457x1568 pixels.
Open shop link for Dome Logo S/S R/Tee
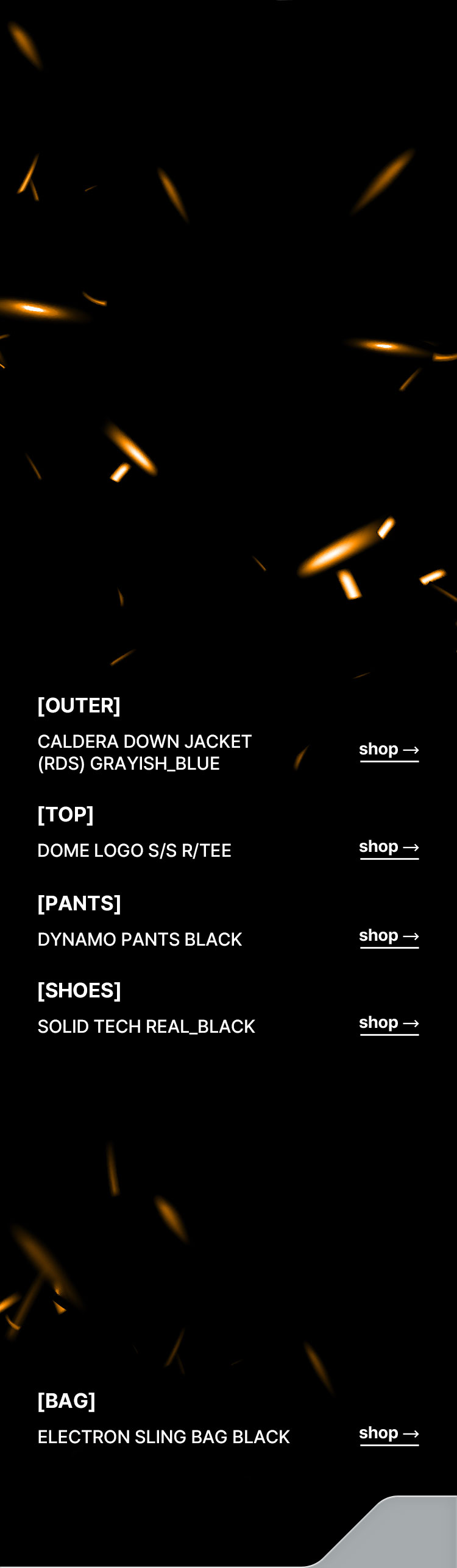point(389,847)
